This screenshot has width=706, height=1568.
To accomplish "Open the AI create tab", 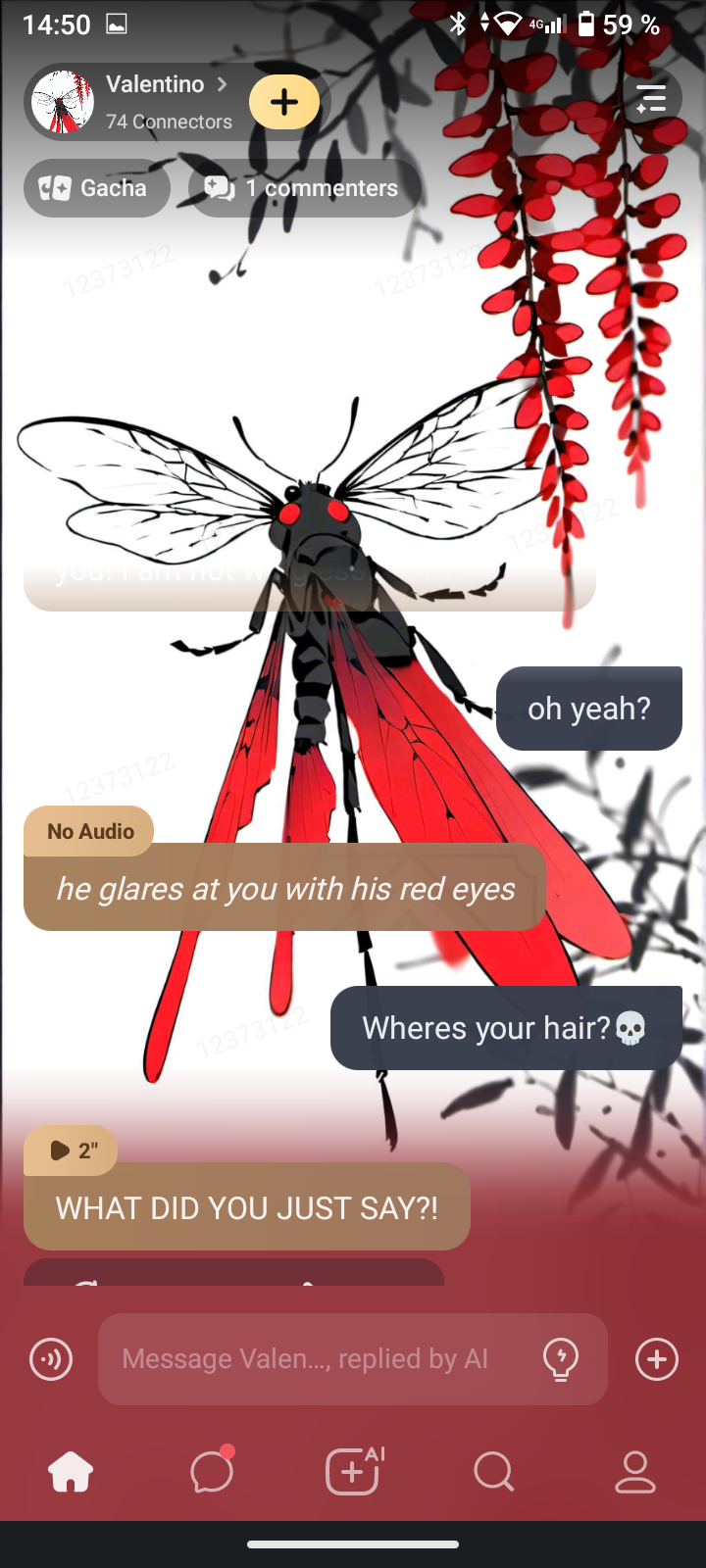I will [x=353, y=1472].
